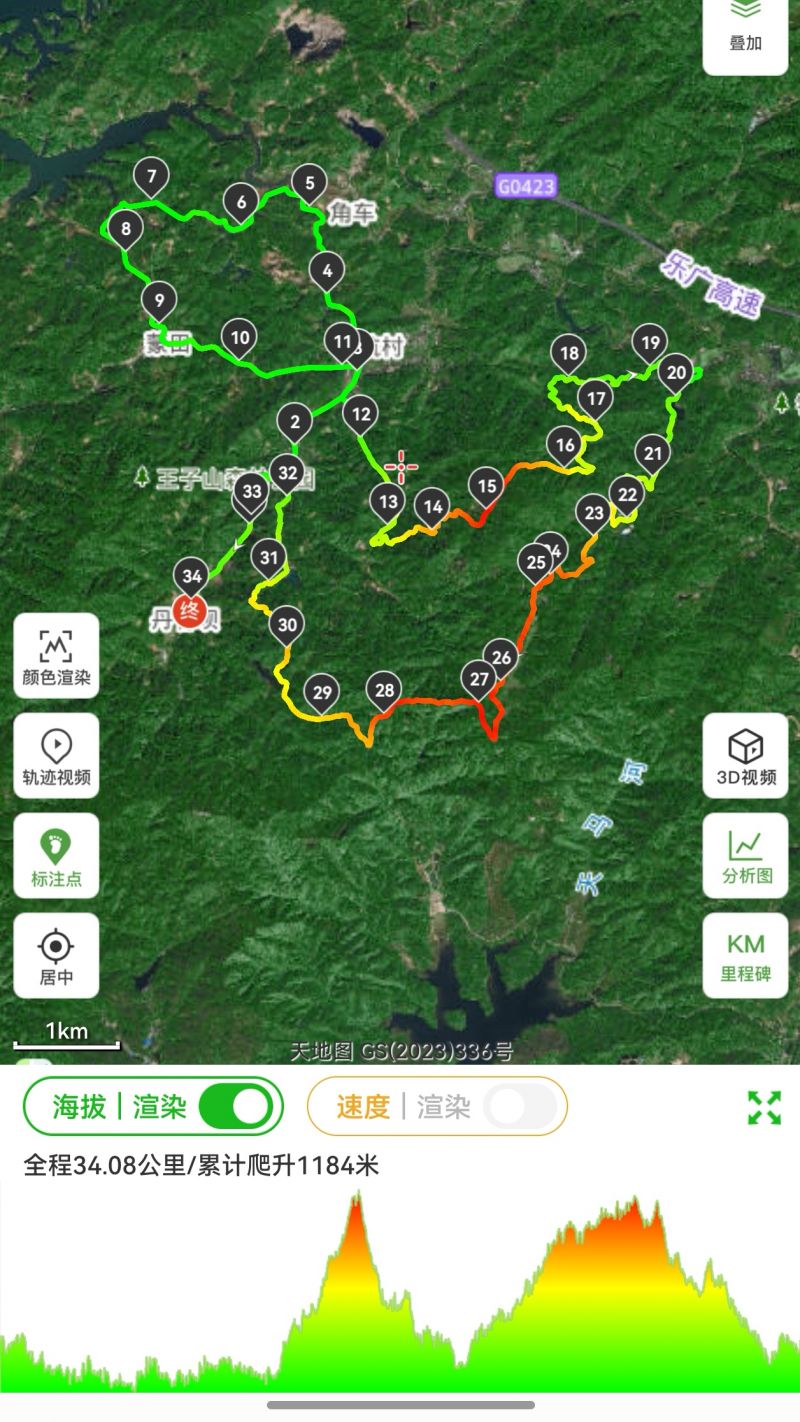This screenshot has height=1422, width=800.
Task: Select kilometer marker 15 on the track
Action: [486, 486]
